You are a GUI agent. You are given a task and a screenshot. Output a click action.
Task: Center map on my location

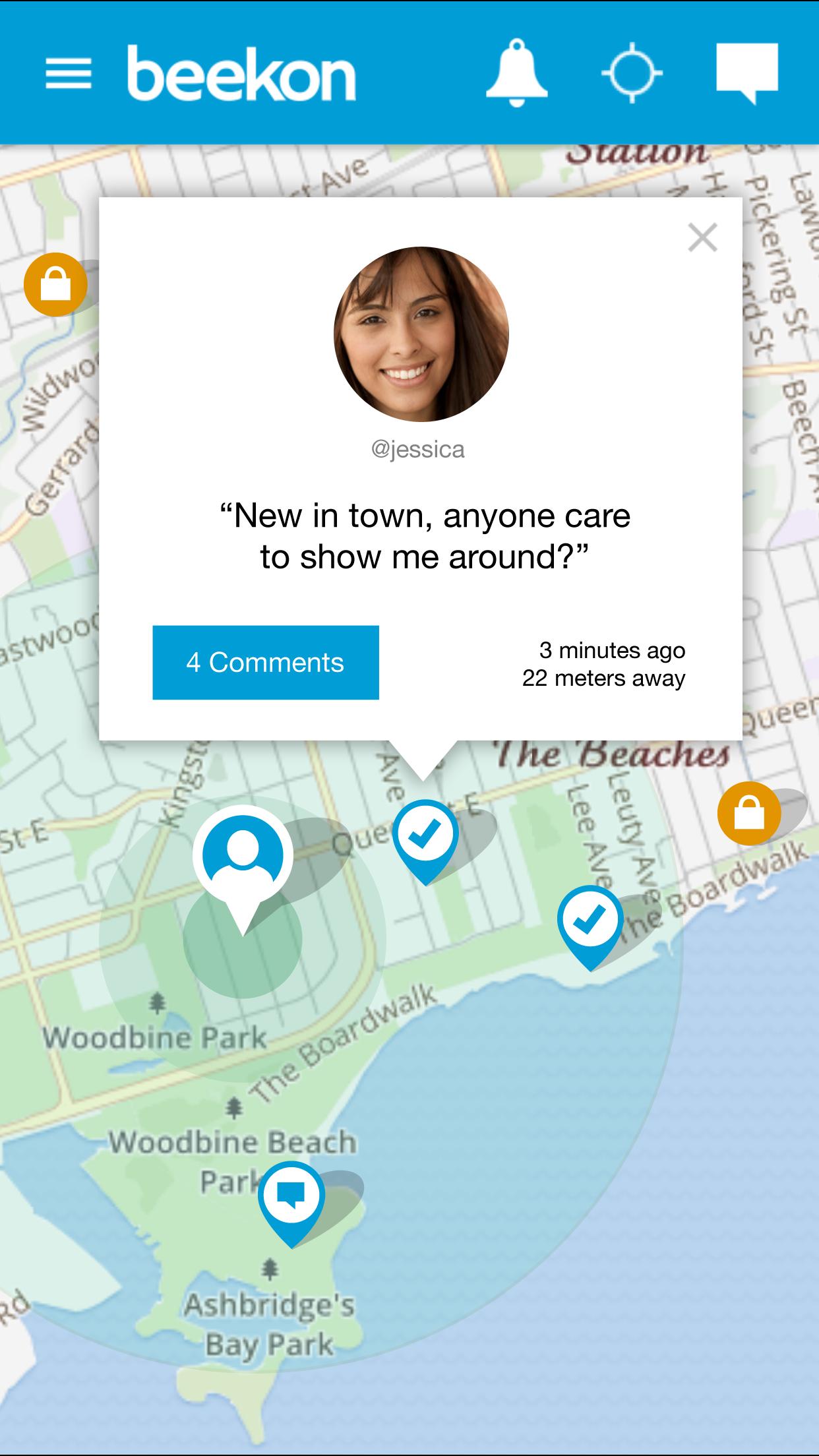click(x=632, y=73)
